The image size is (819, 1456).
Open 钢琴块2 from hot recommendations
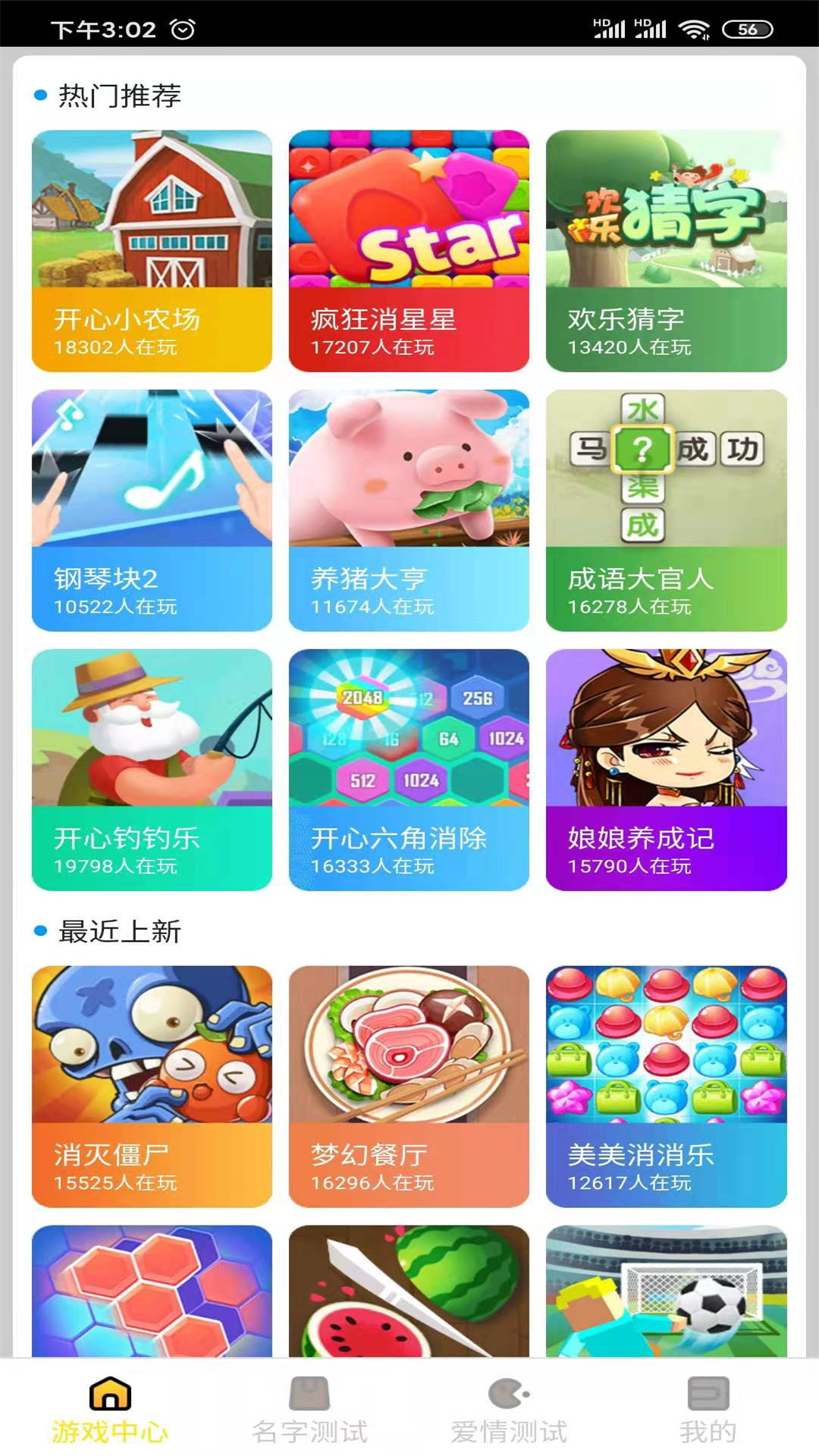click(x=150, y=508)
